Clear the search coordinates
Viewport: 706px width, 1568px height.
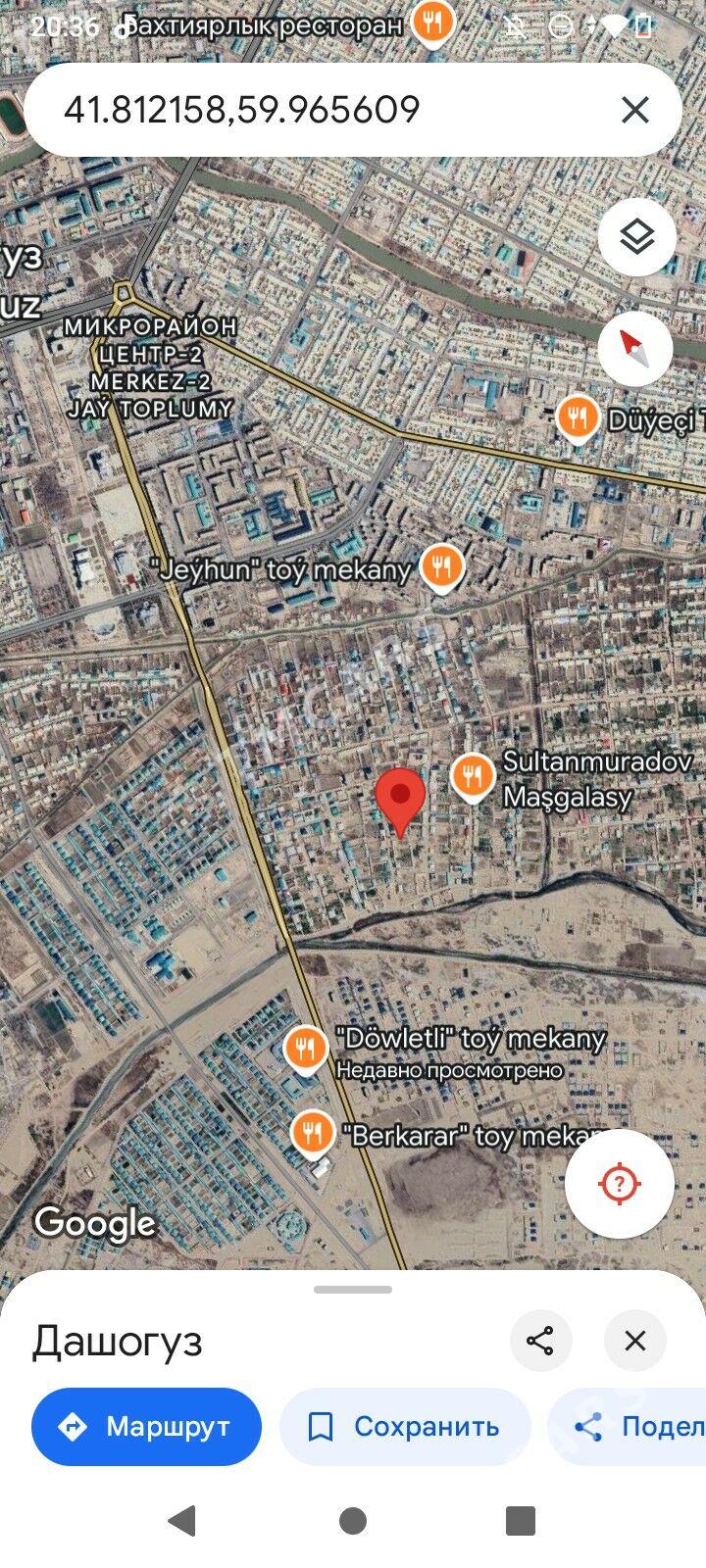pos(634,110)
